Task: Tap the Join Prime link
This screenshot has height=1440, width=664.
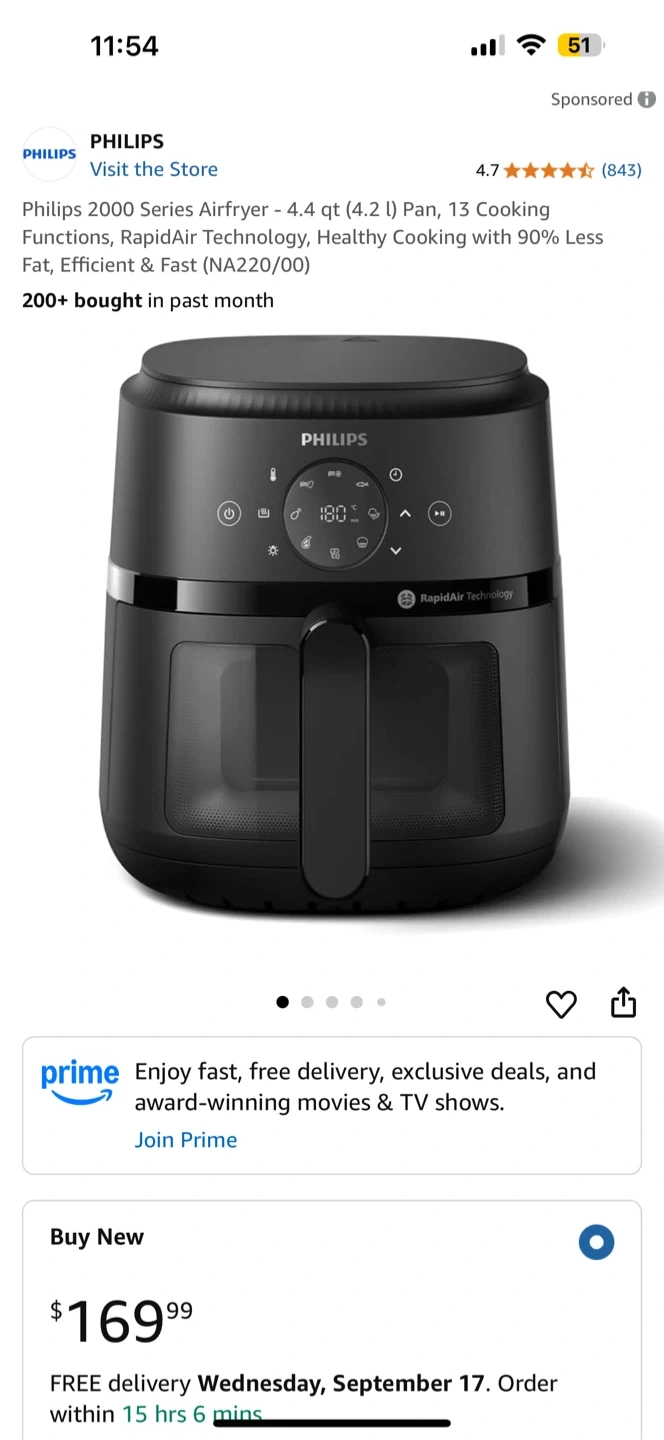Action: coord(186,1140)
